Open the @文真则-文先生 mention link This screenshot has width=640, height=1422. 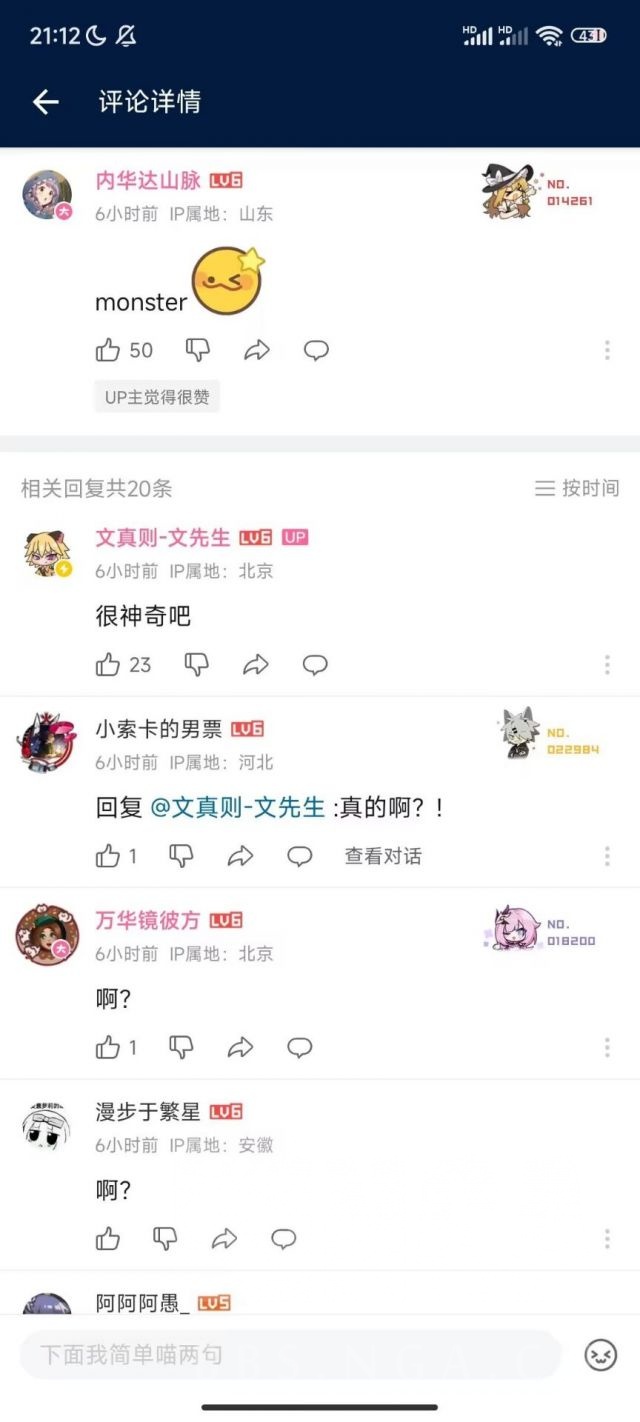(237, 807)
